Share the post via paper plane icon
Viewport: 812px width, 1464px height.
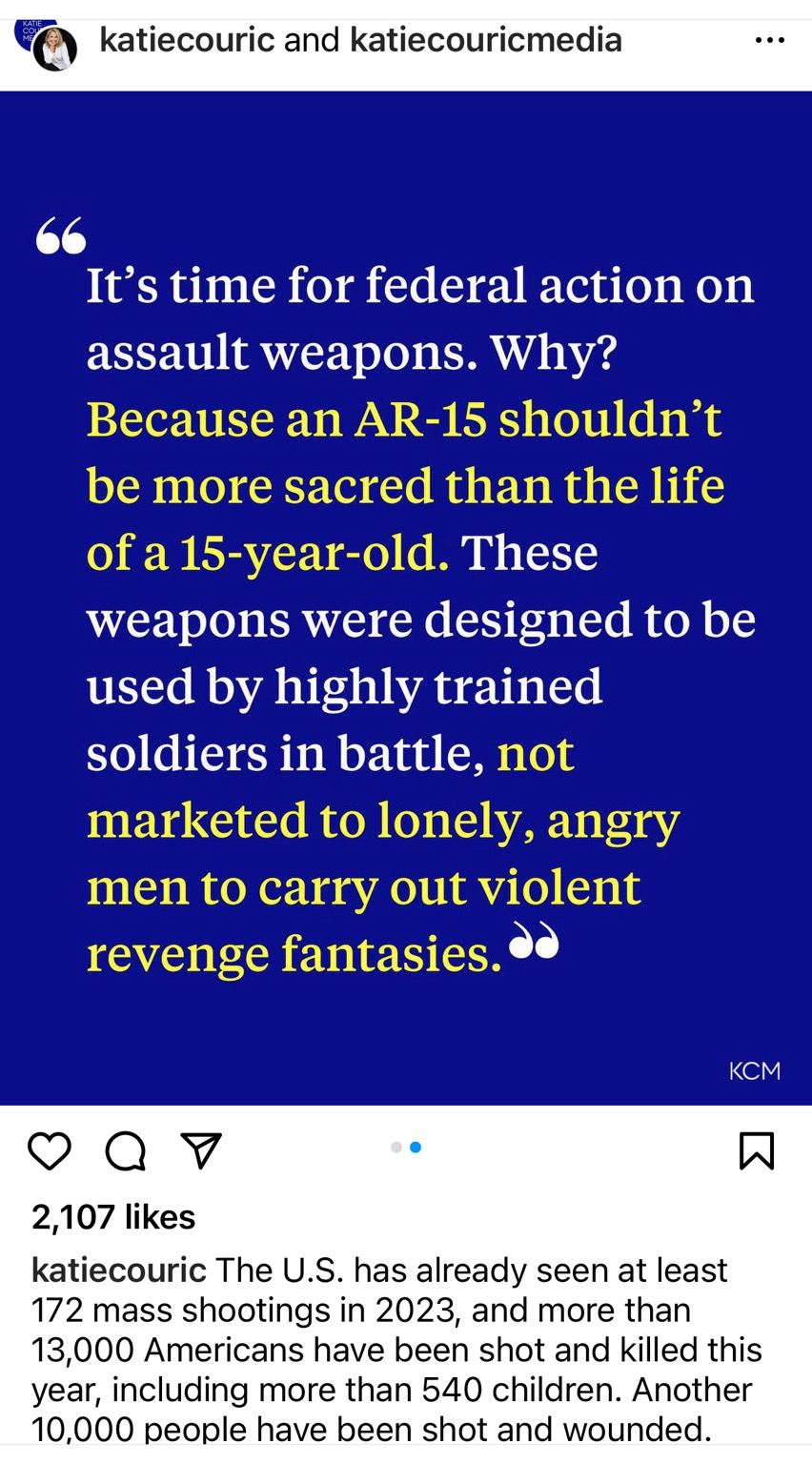pyautogui.click(x=201, y=1150)
